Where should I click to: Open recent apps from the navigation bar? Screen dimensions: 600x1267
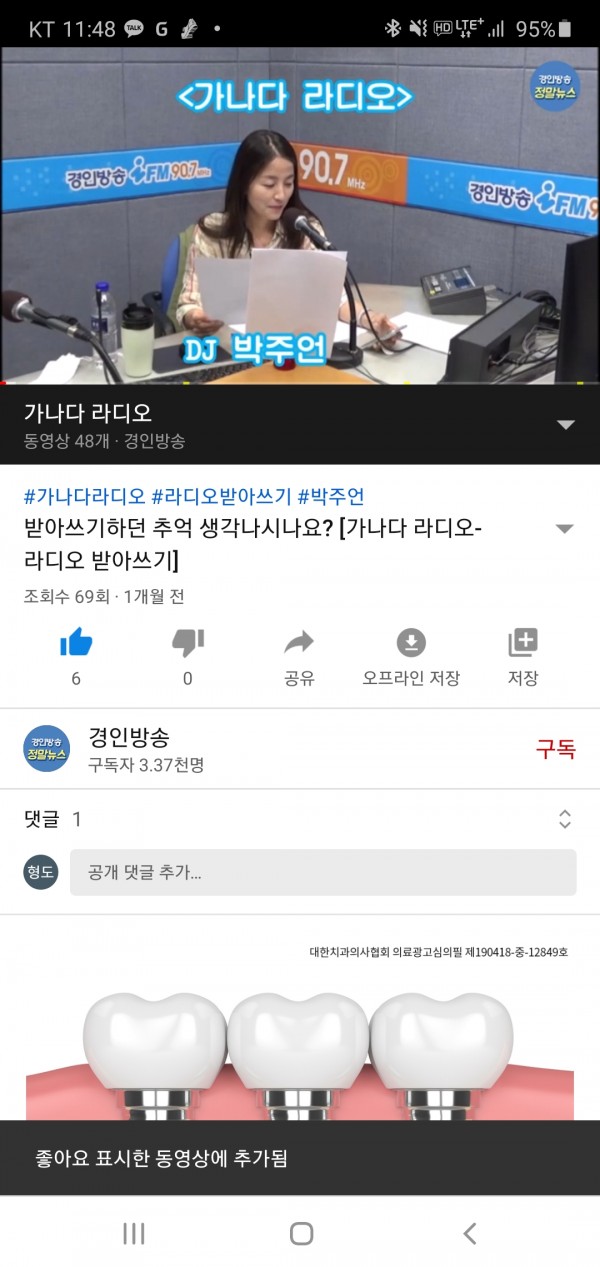tap(134, 1233)
